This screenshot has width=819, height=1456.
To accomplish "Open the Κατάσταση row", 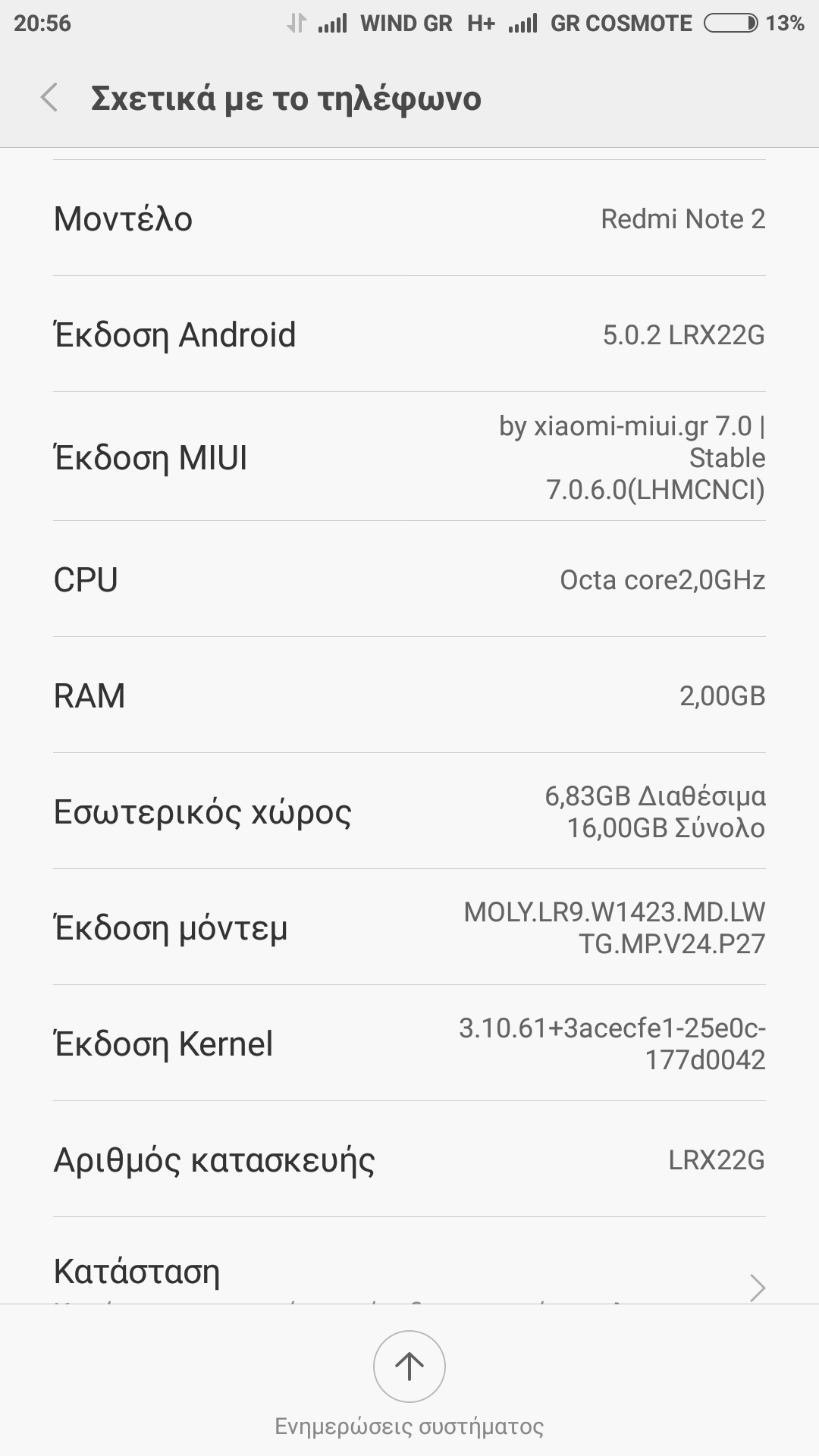I will pyautogui.click(x=409, y=1272).
